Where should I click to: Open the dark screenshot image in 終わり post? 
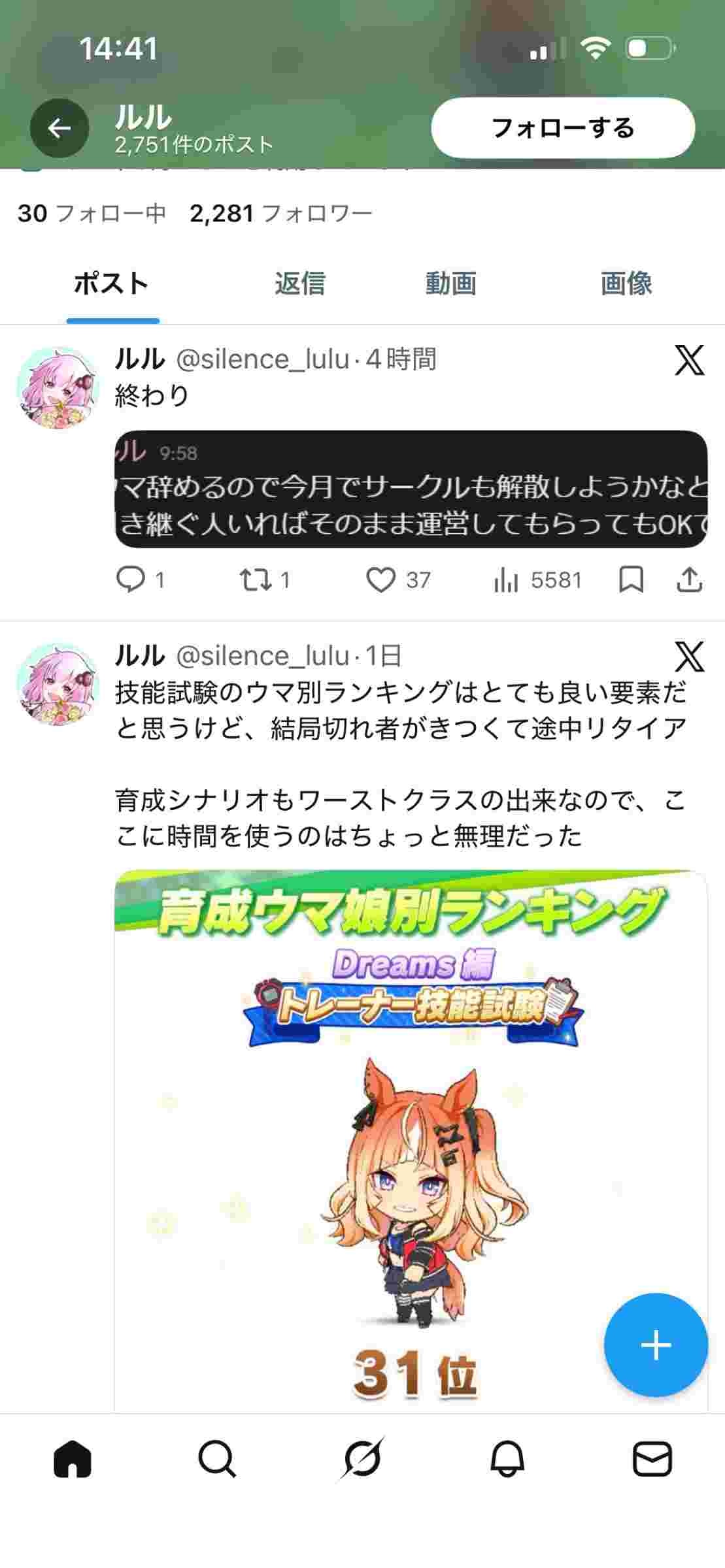point(411,489)
